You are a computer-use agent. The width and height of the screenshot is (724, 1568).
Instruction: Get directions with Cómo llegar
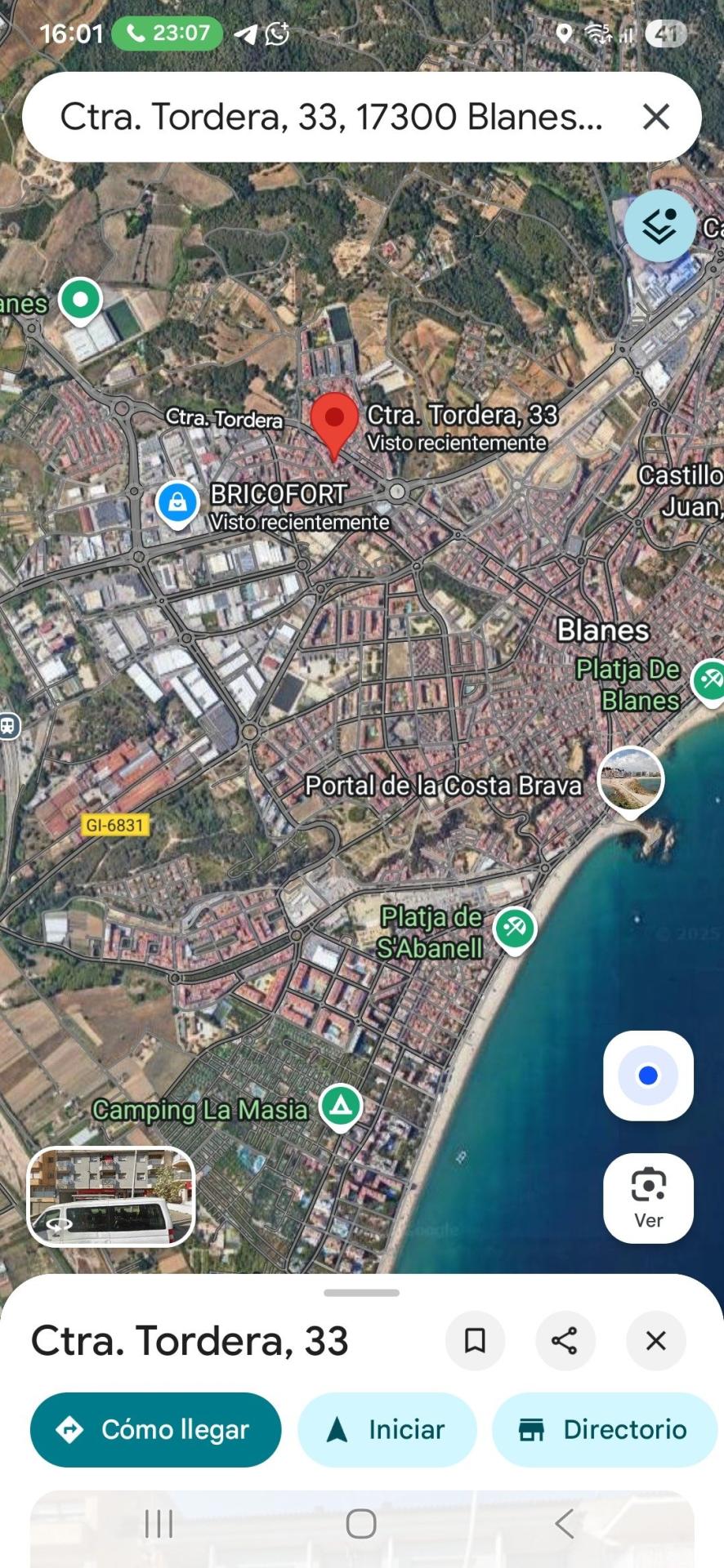[155, 1429]
